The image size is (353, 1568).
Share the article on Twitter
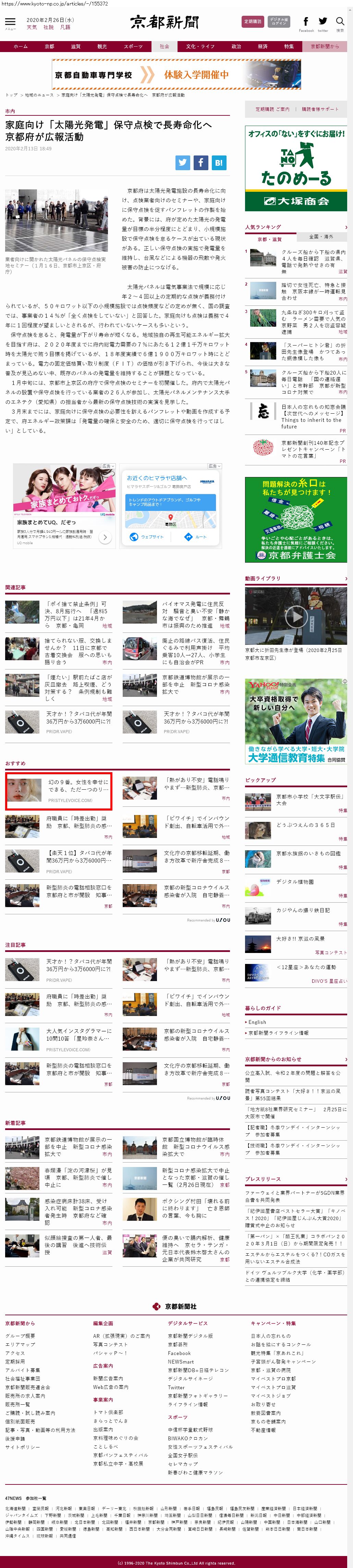pos(182,163)
